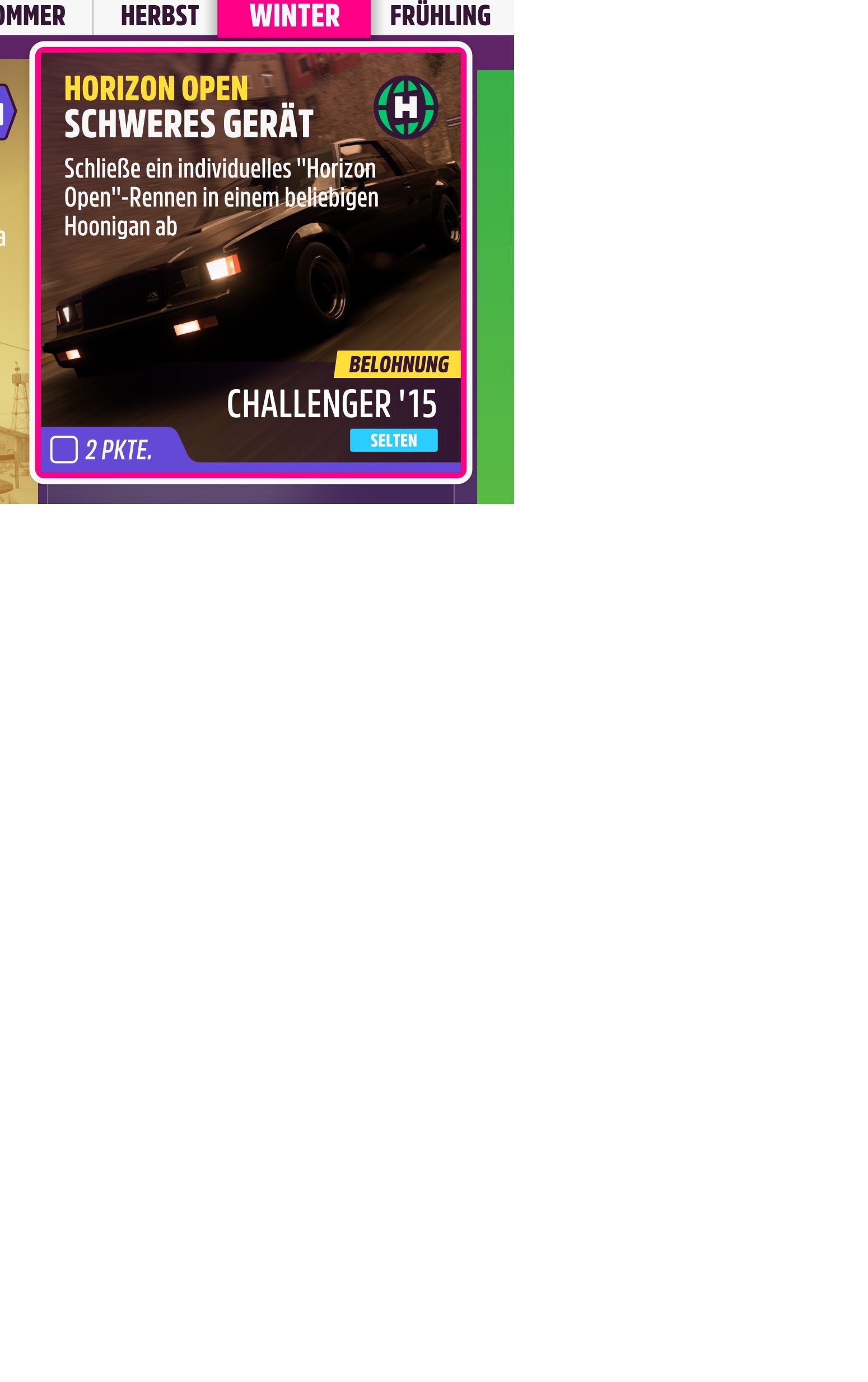Select the Winter season tab

tap(294, 16)
